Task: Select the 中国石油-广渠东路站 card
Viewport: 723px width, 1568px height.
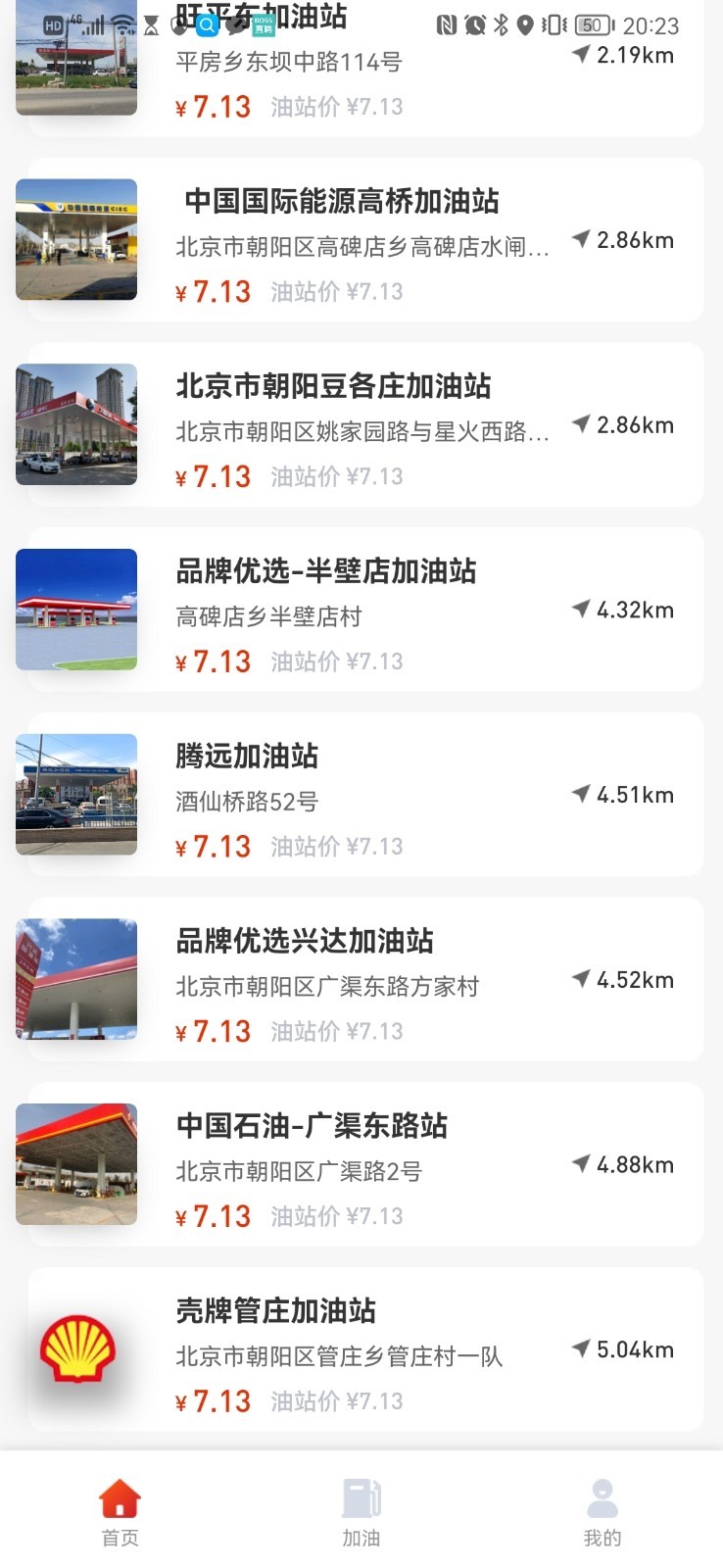Action: pyautogui.click(x=362, y=1164)
